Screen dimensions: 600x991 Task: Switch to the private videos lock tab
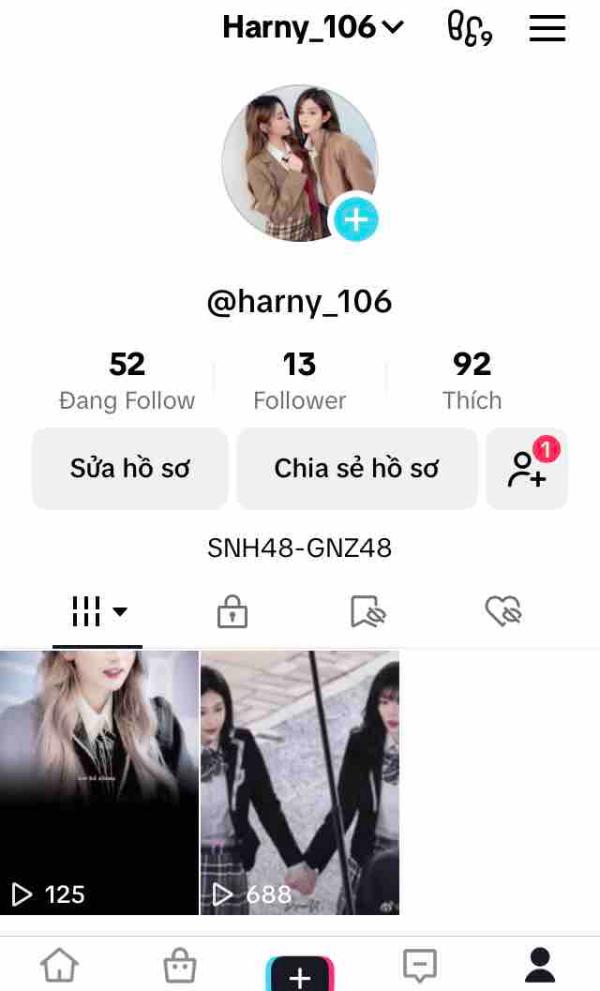[232, 611]
